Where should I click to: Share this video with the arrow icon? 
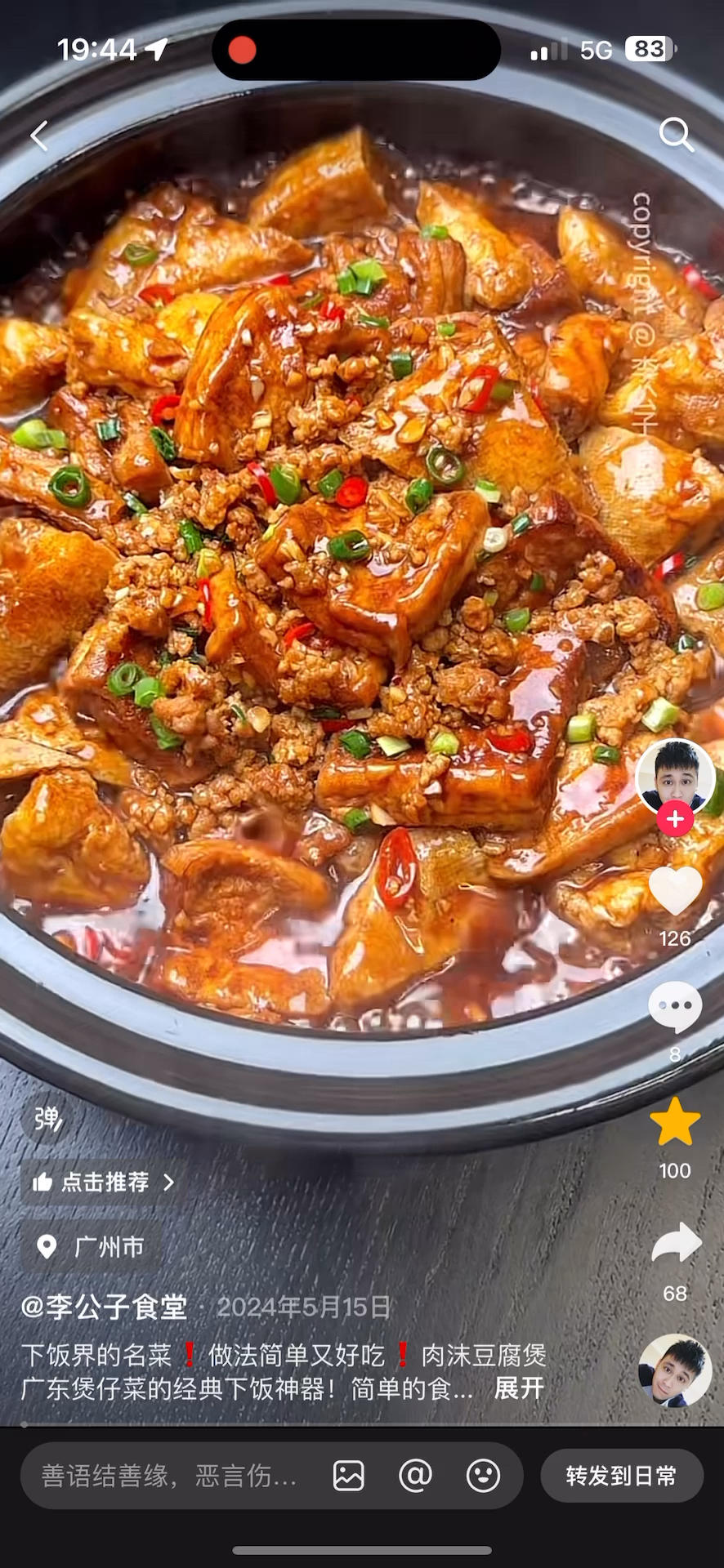click(x=677, y=1244)
